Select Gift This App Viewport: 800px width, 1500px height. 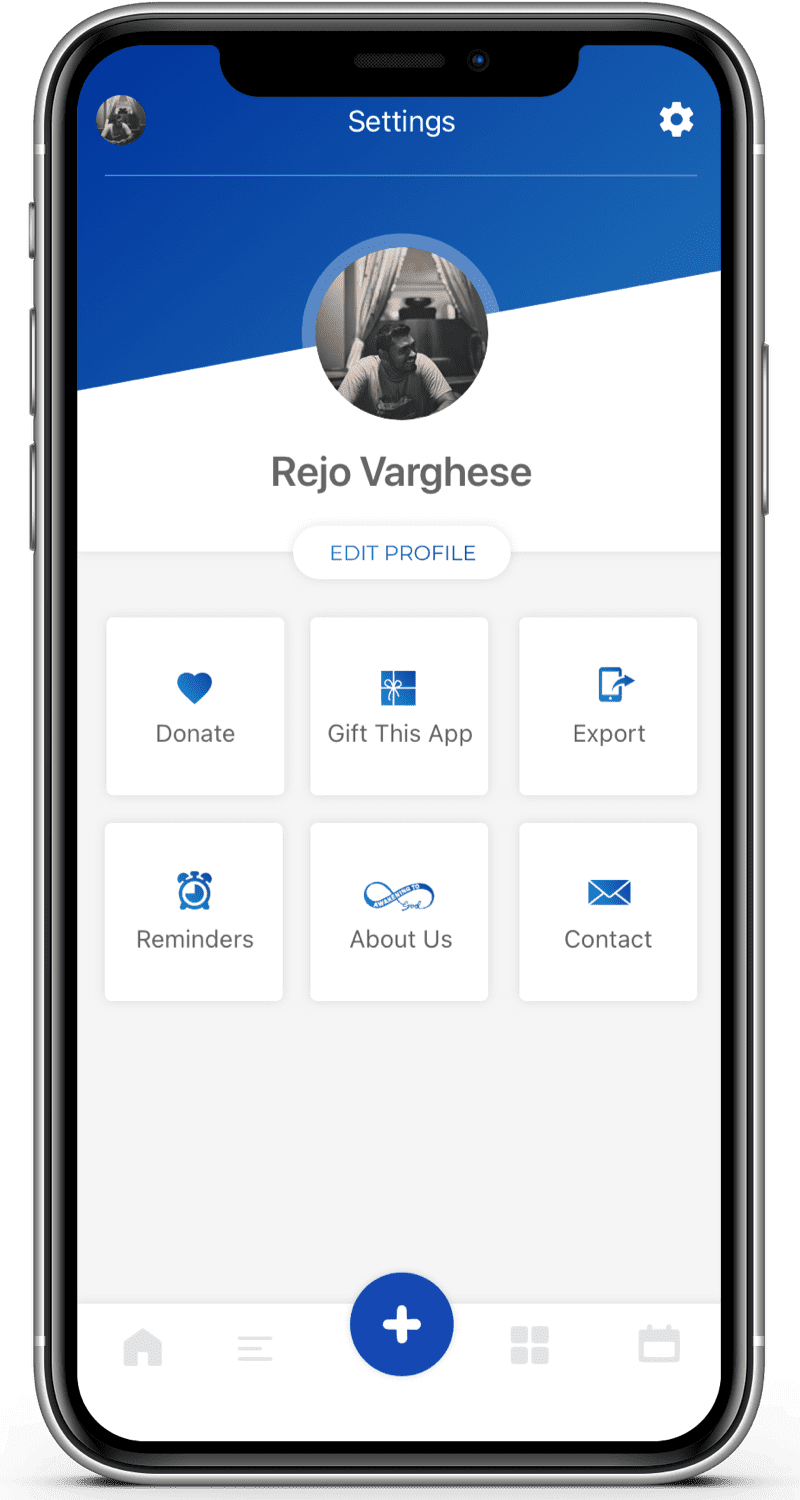pyautogui.click(x=399, y=706)
